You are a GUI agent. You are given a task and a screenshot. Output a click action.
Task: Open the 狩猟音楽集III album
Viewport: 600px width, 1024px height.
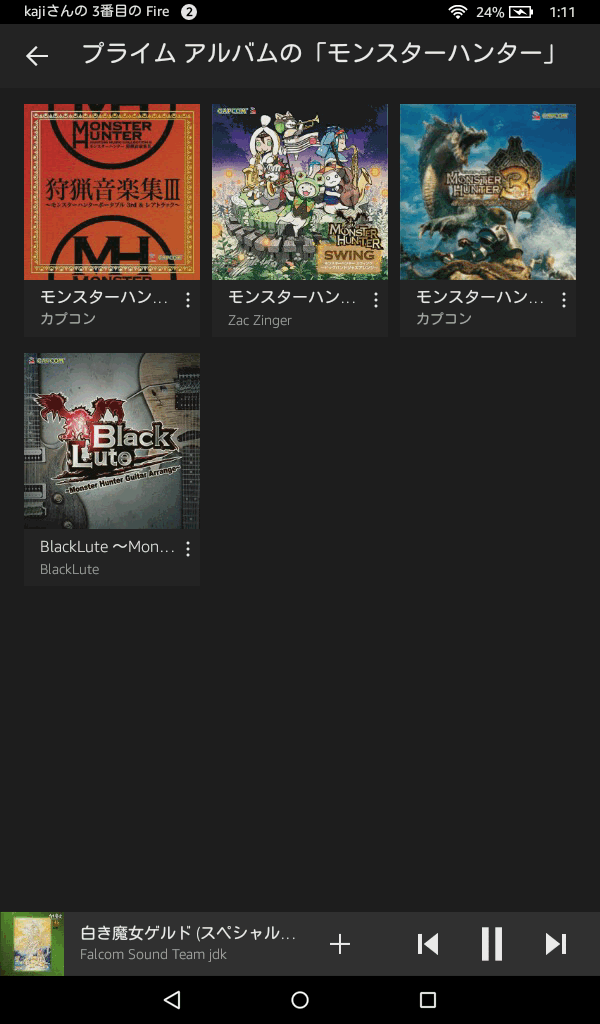[112, 192]
